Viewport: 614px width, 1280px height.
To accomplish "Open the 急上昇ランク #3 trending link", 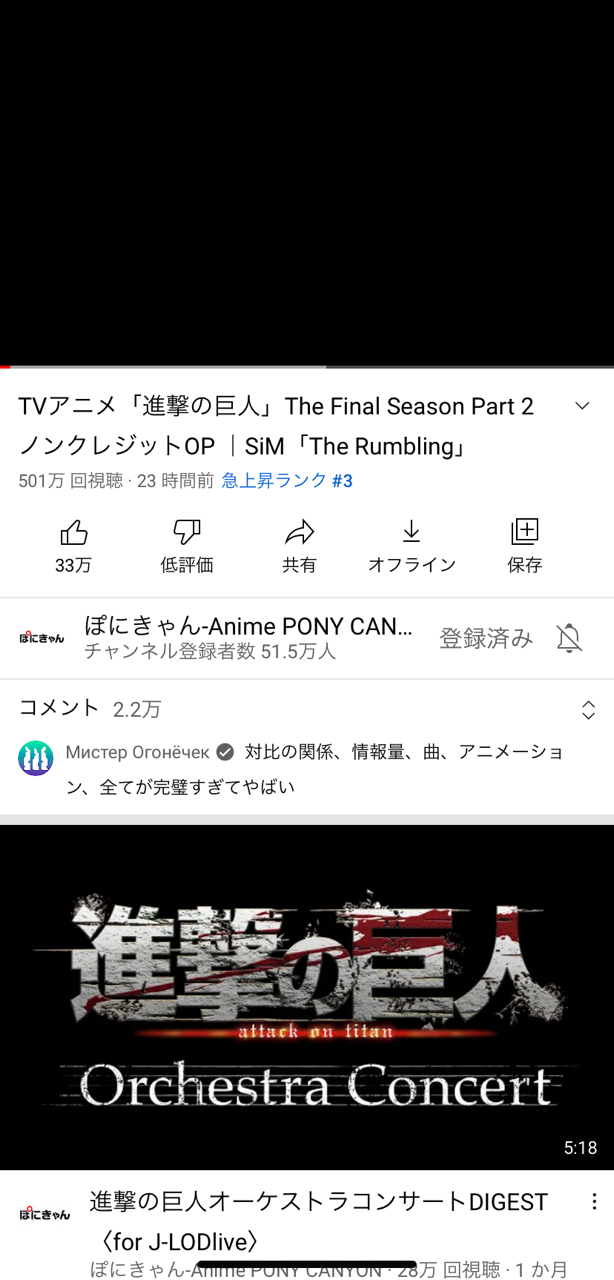I will click(x=287, y=481).
